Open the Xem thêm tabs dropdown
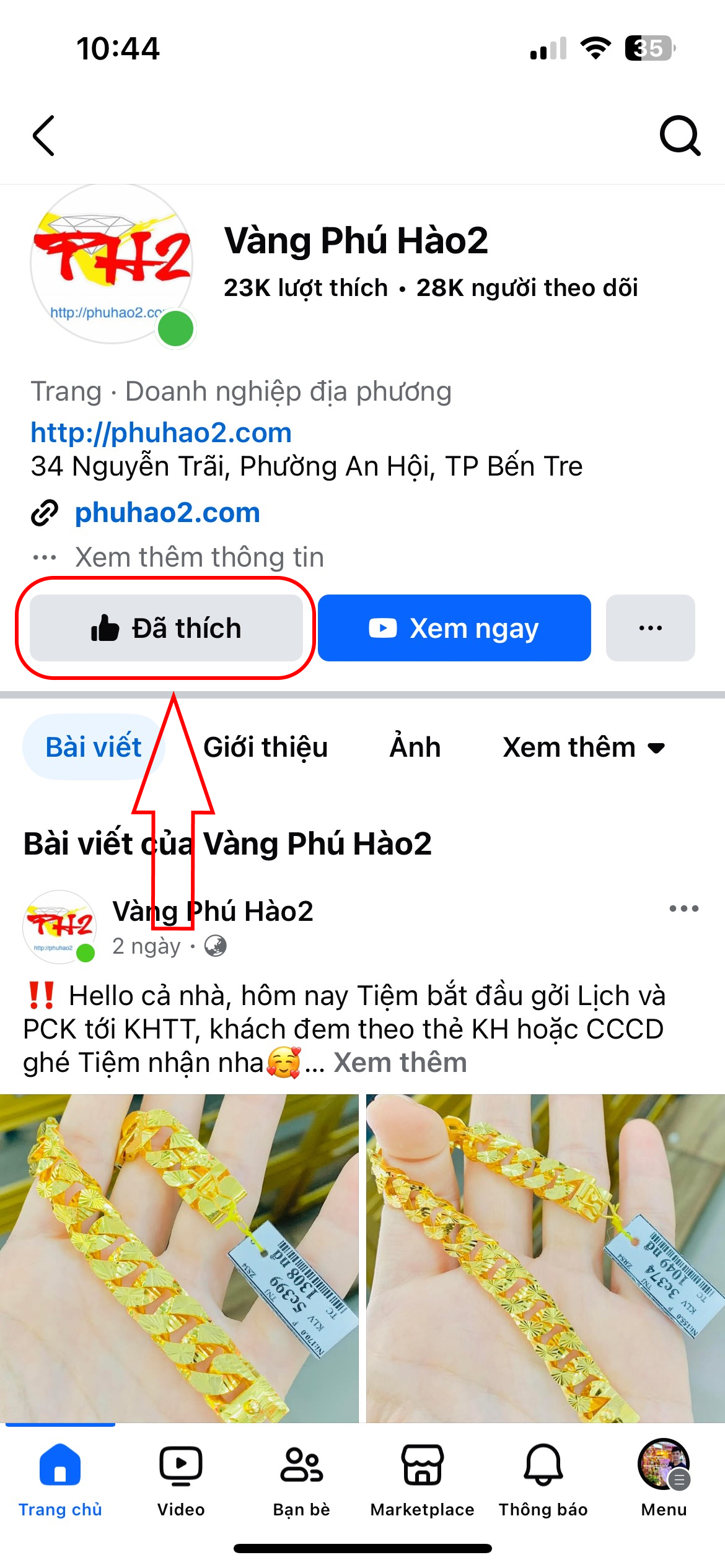 584,747
